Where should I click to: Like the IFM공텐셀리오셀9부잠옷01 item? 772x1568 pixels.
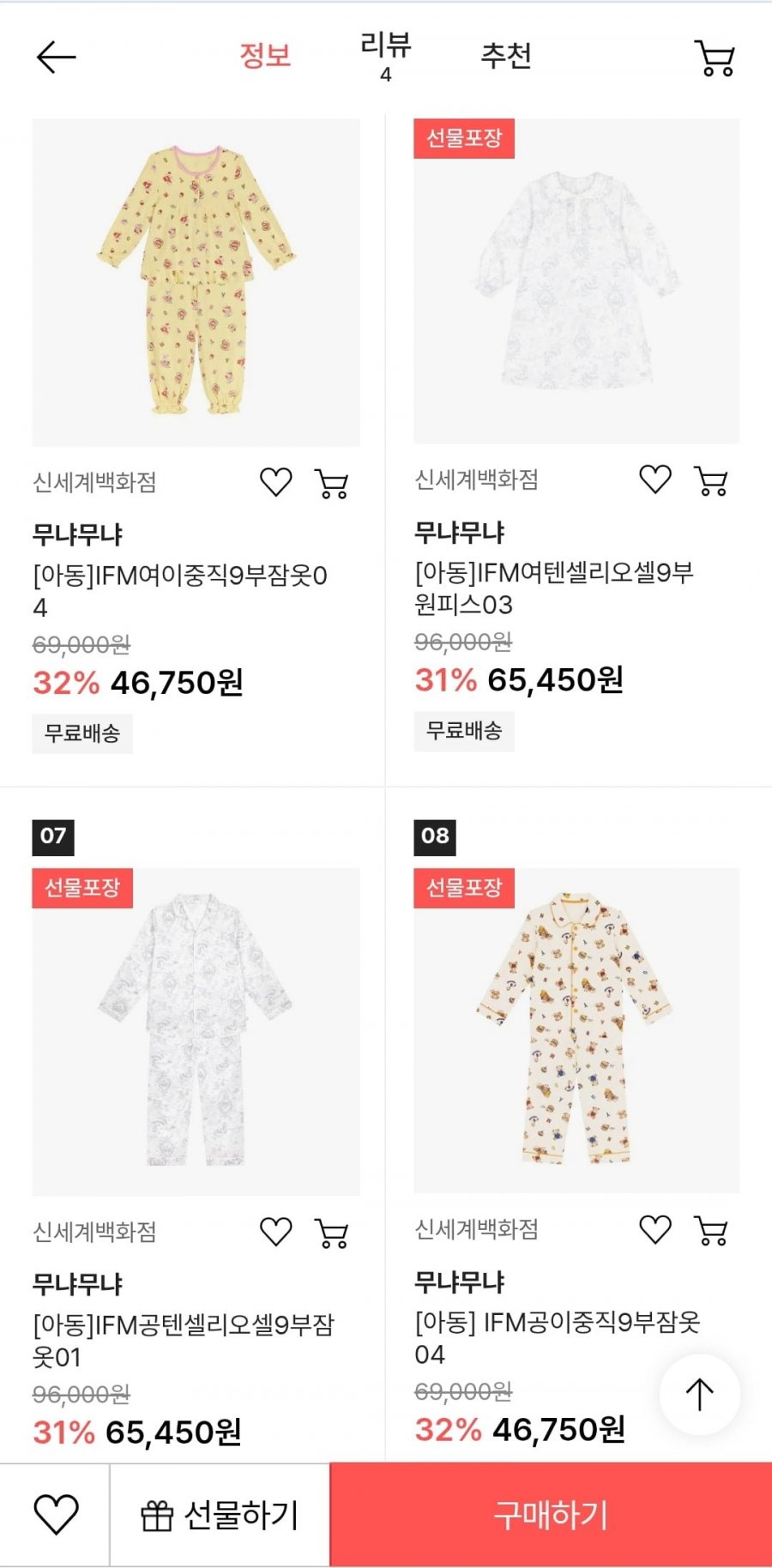point(276,1232)
